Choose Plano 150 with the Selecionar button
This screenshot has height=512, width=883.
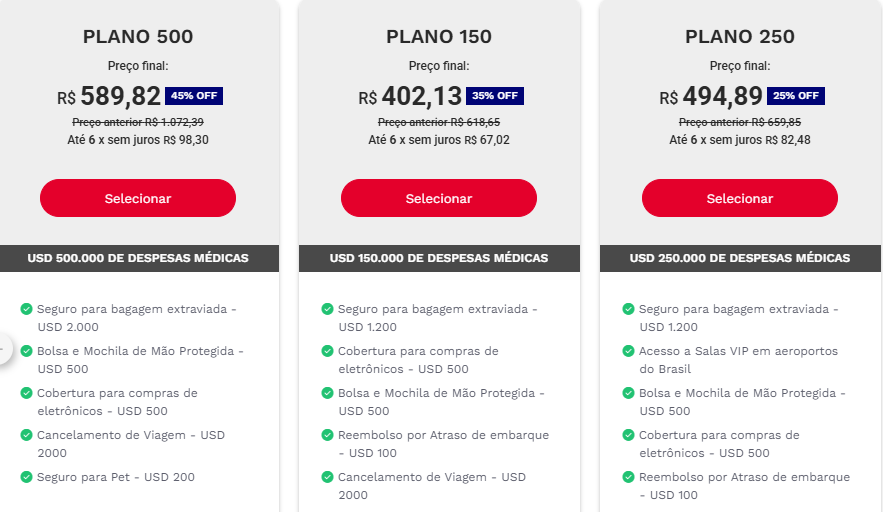(x=438, y=198)
